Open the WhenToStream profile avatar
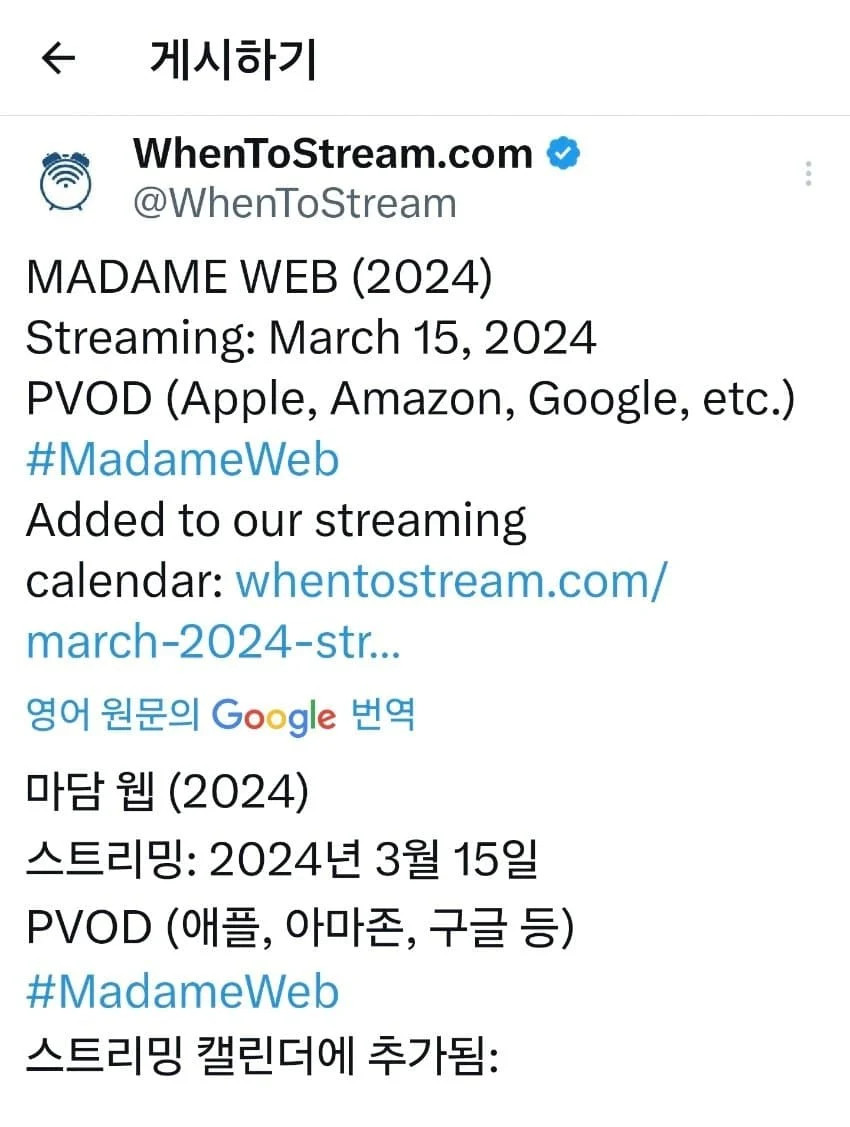 coord(66,178)
